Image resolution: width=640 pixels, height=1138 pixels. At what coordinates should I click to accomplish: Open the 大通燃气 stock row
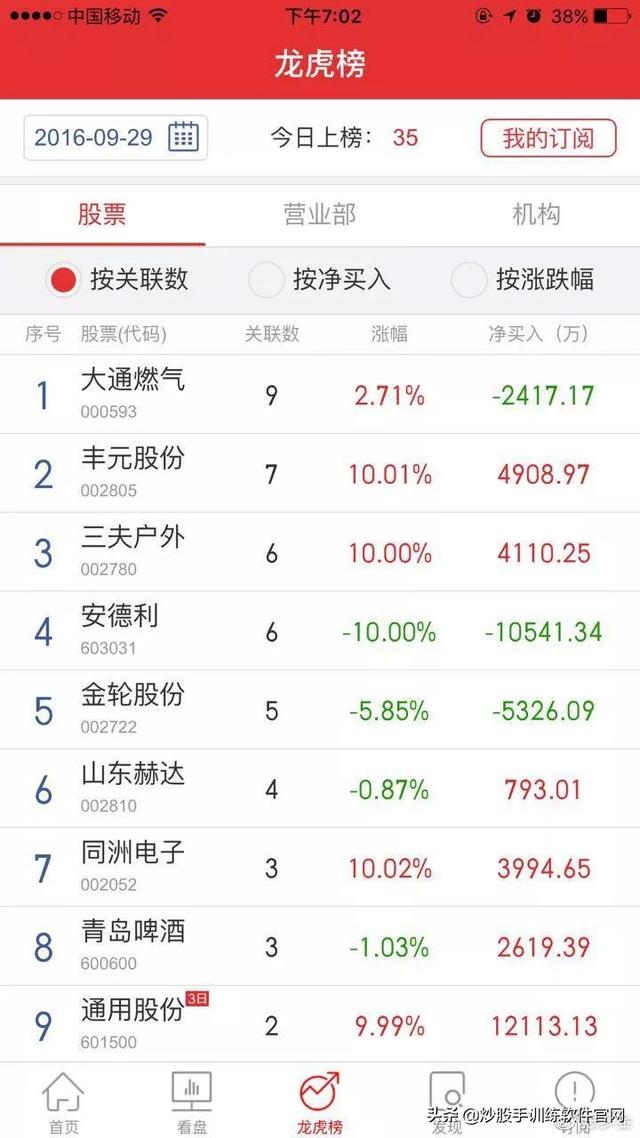click(x=320, y=395)
